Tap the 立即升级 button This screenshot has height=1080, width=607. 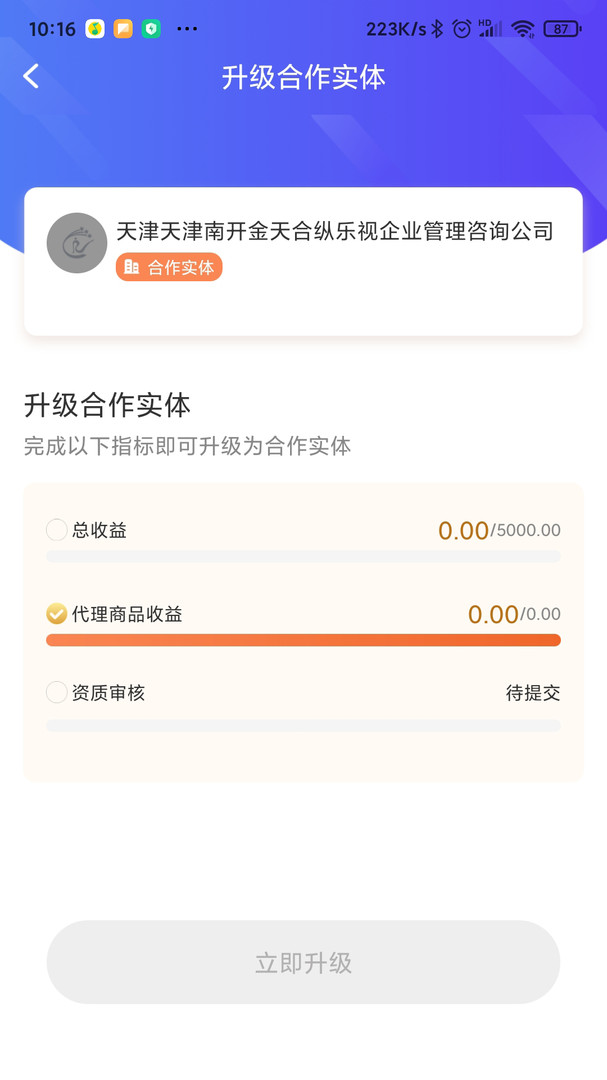pos(303,962)
